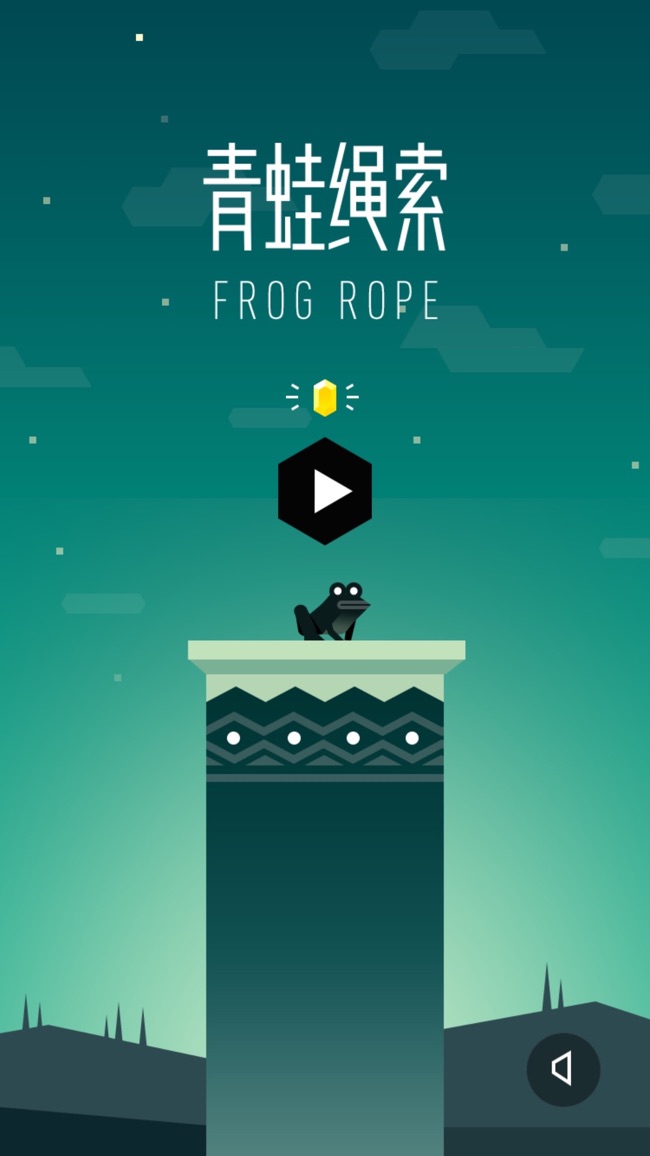650x1156 pixels.
Task: Go back using the triangle back button
Action: 563,1069
